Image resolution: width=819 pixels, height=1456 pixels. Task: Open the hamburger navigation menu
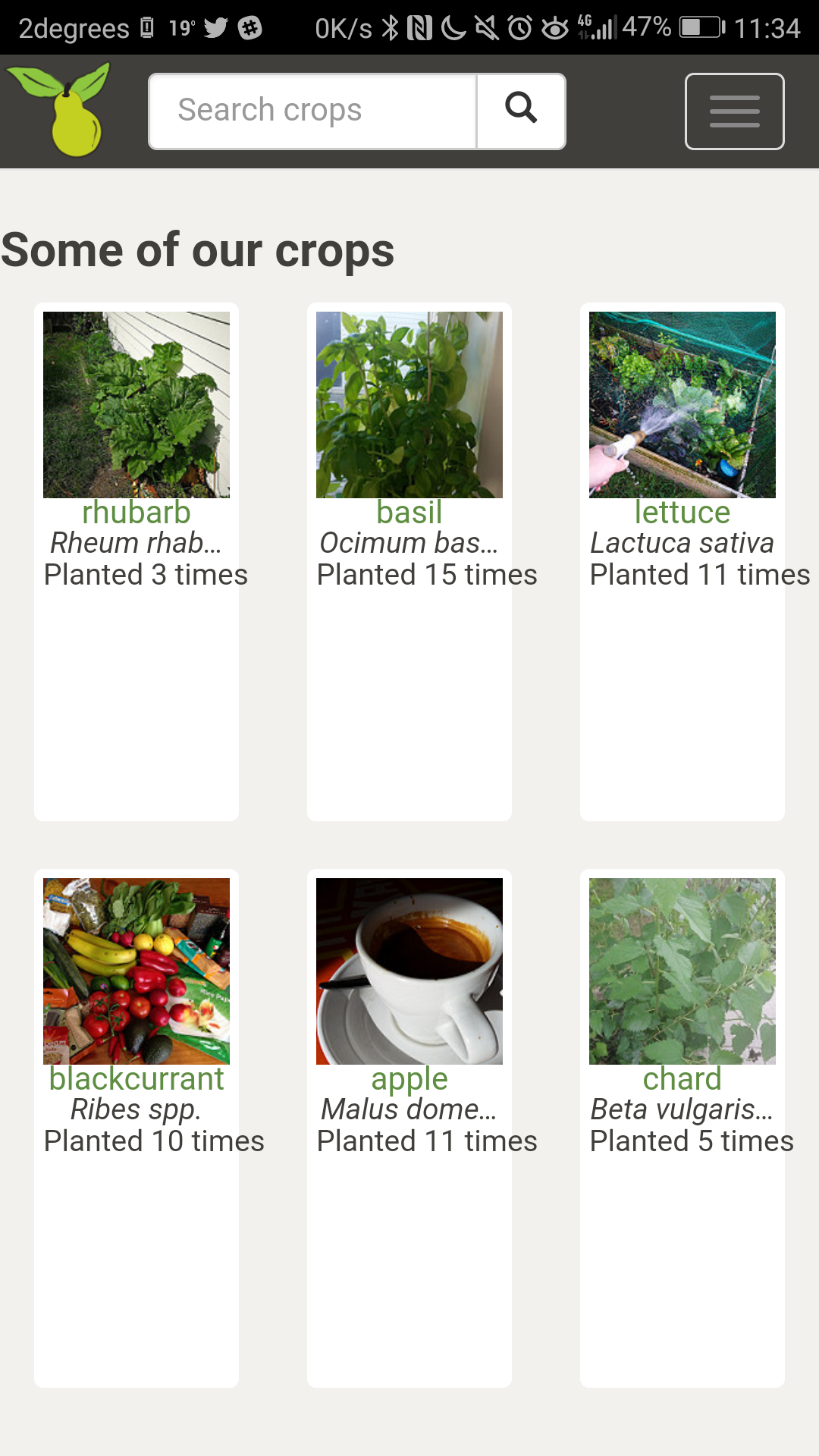pos(733,110)
